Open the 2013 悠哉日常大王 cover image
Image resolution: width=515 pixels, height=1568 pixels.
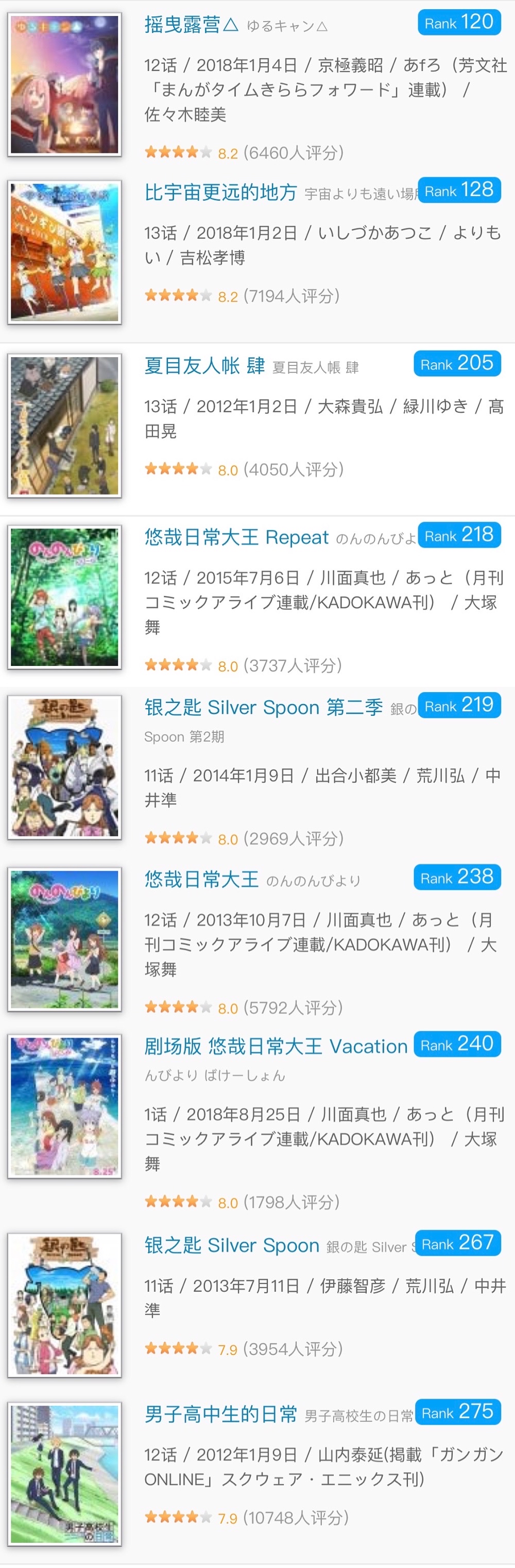click(64, 939)
